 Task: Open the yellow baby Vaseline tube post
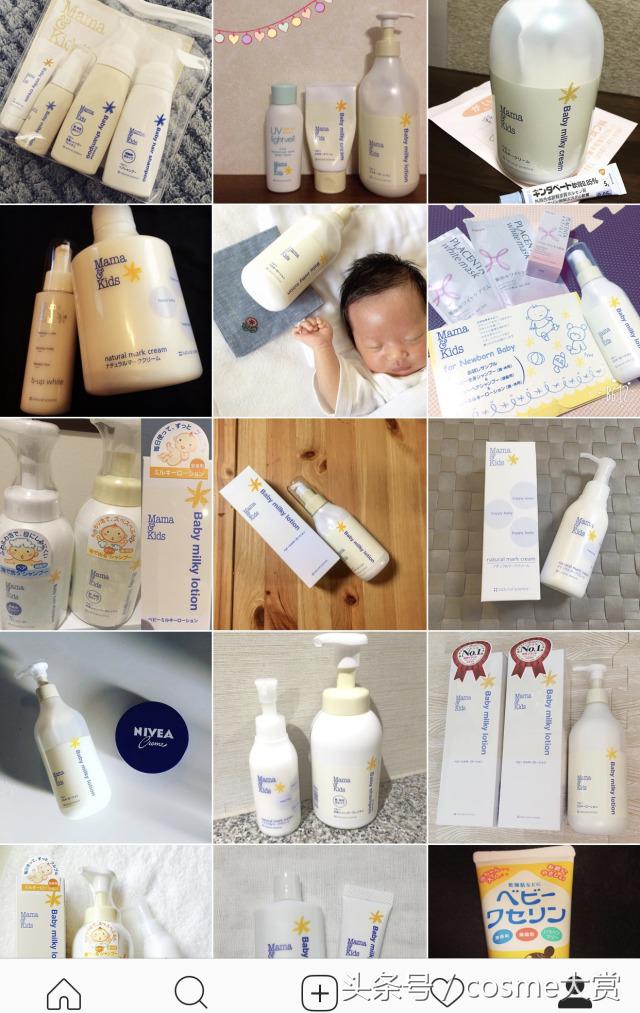tap(534, 902)
